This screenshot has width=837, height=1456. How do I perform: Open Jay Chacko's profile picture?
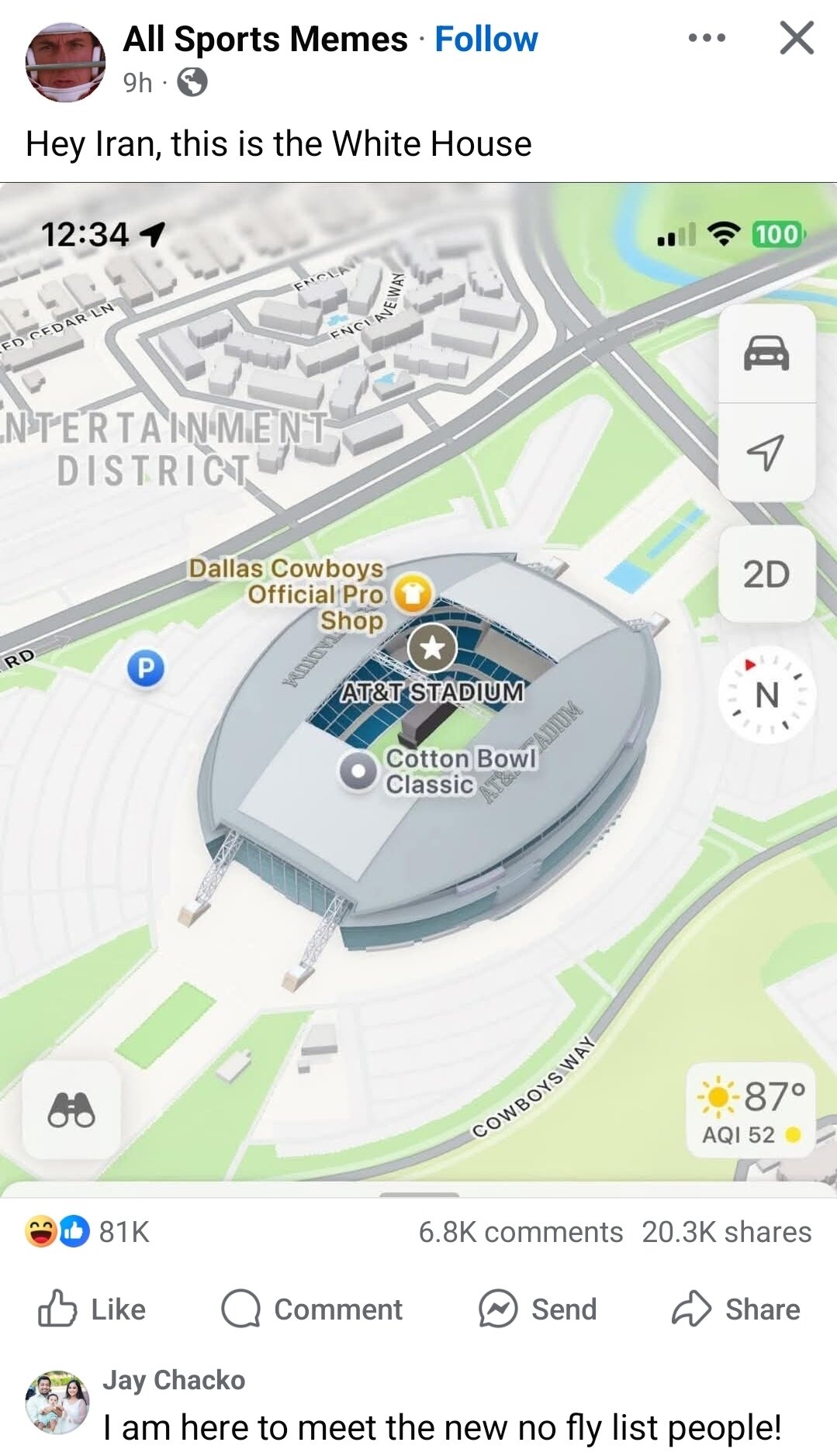(57, 1402)
